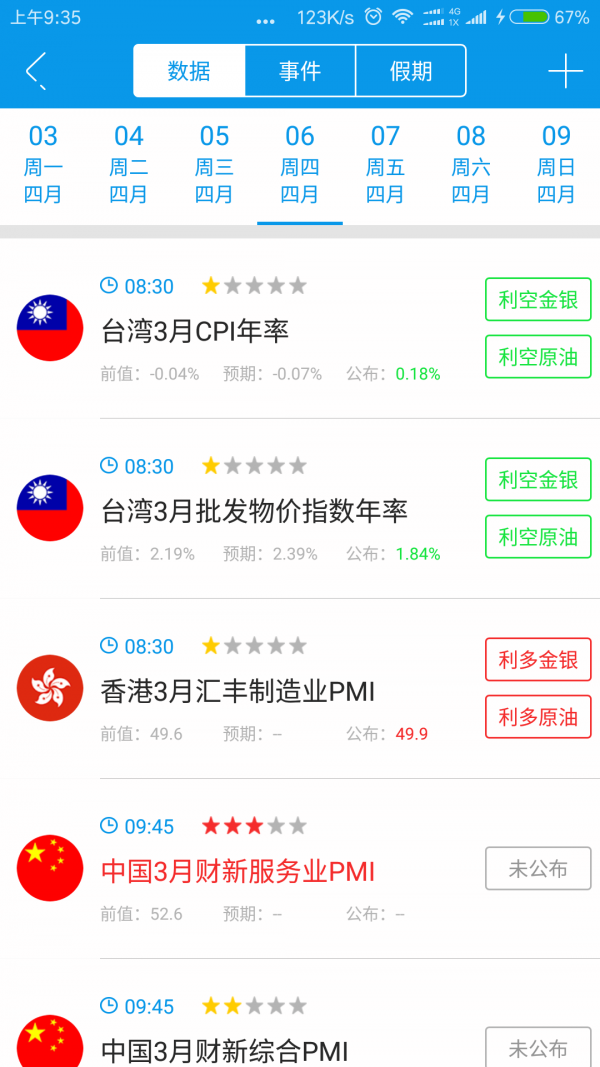Tap 利空金银 on 台湾3月CPI年率
Viewport: 600px width, 1067px height.
pyautogui.click(x=538, y=299)
